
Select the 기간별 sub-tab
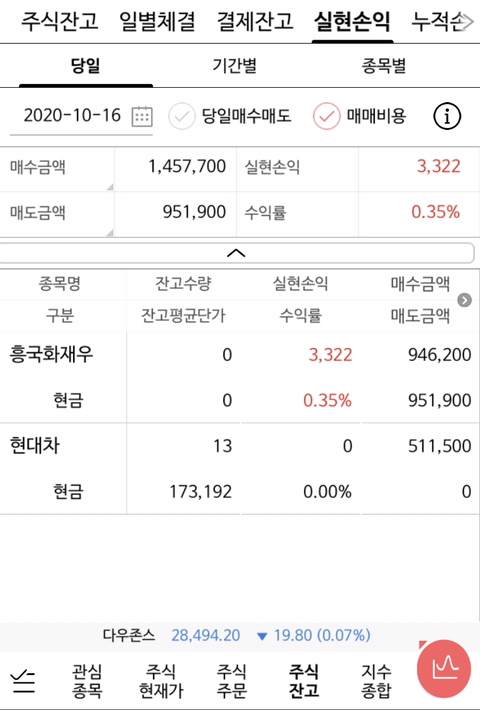pos(235,66)
